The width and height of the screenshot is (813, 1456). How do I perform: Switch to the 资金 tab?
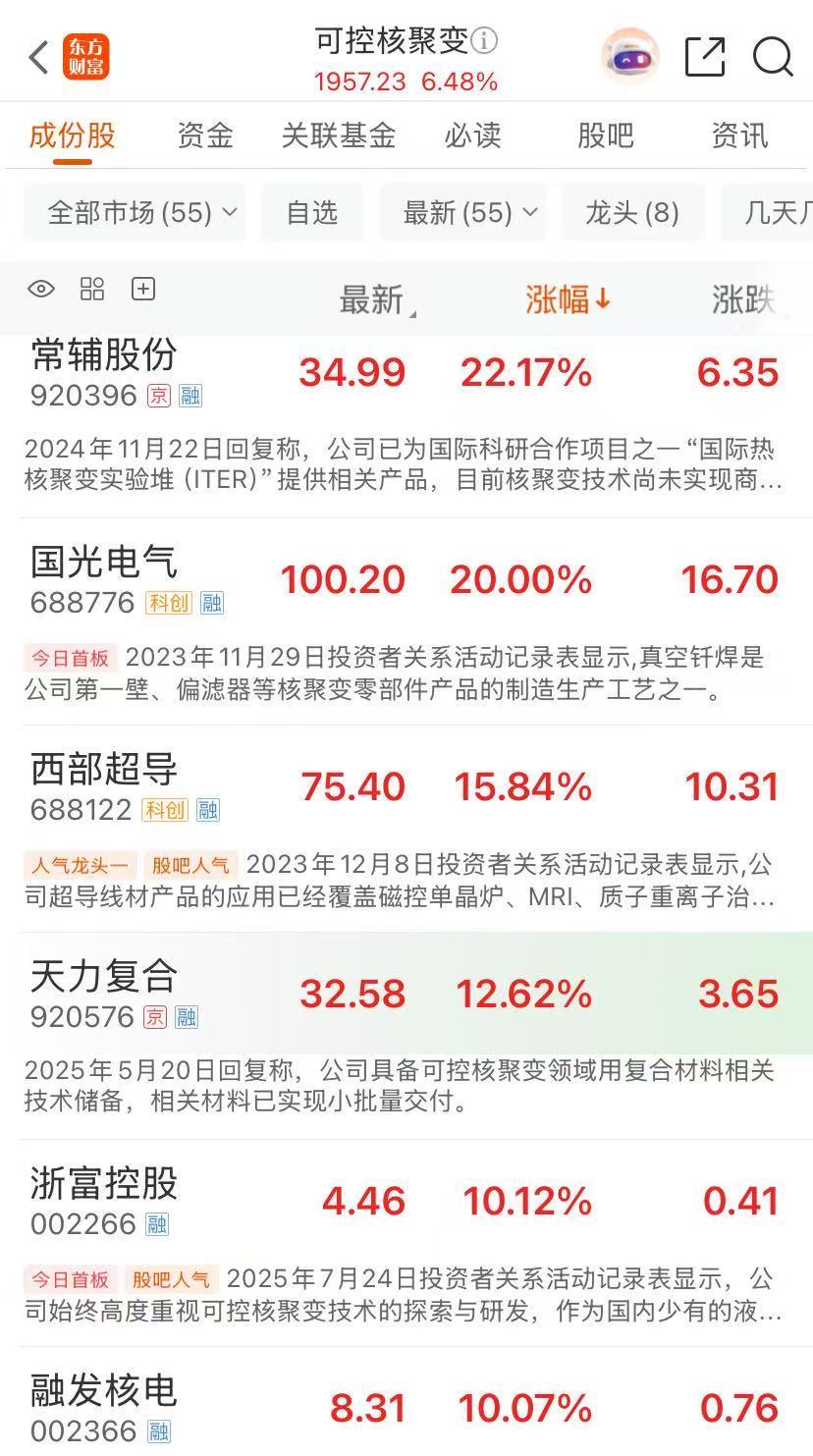(205, 135)
